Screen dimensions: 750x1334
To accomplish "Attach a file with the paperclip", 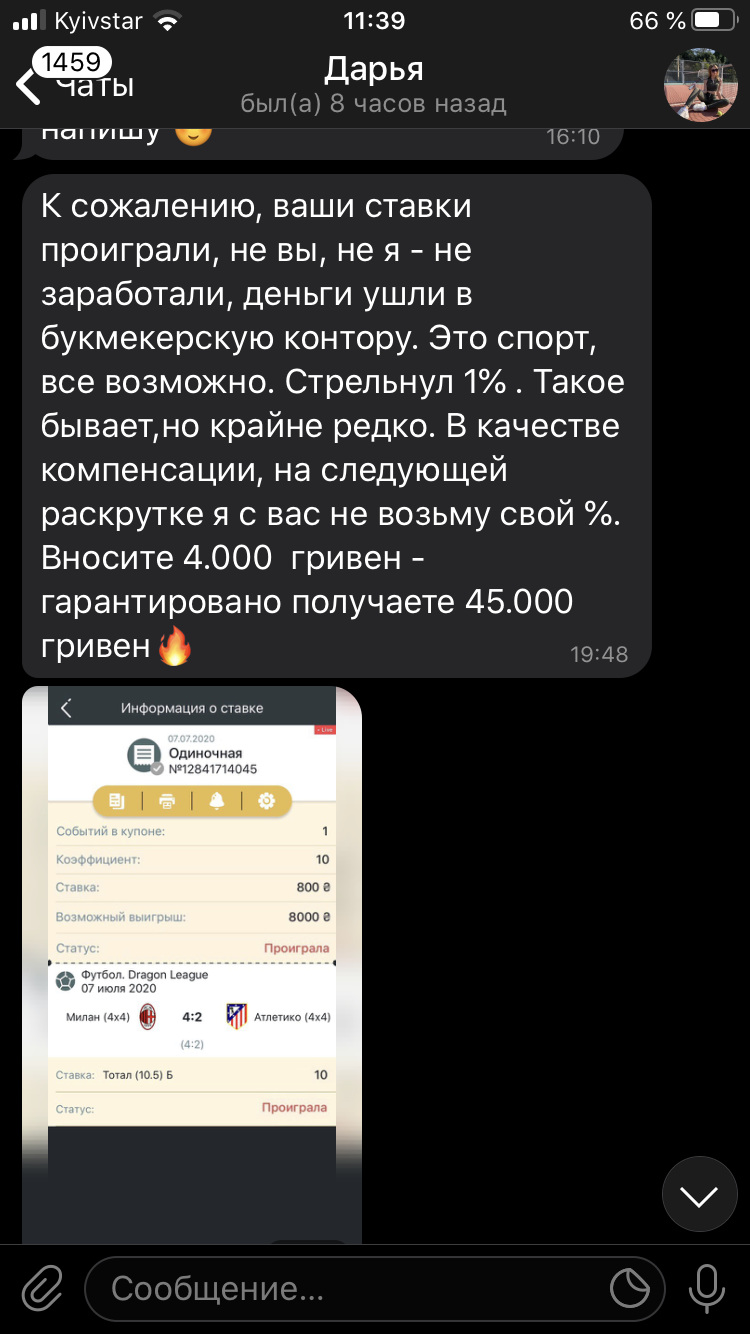I will 42,1289.
